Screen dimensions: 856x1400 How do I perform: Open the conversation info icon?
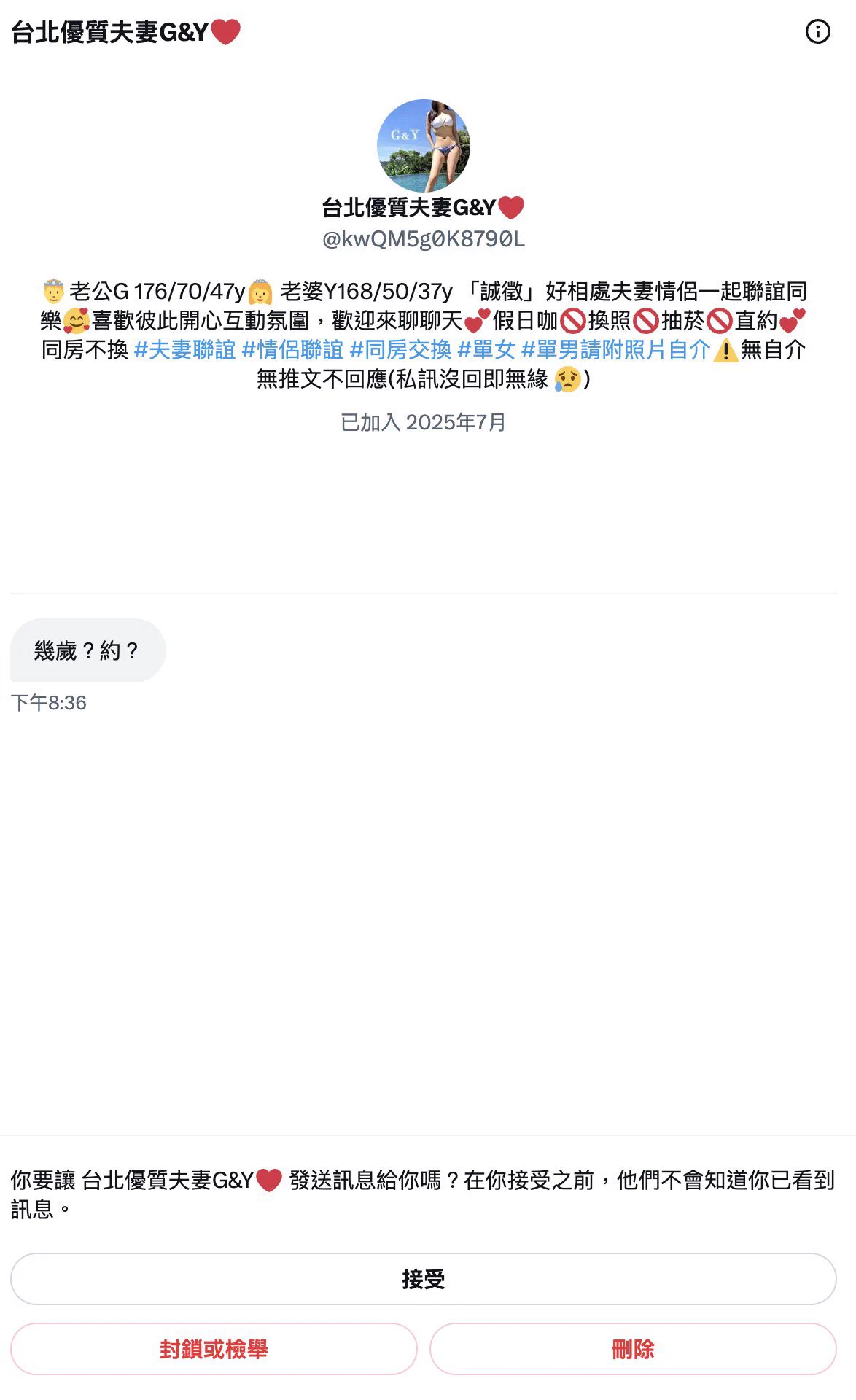click(817, 31)
